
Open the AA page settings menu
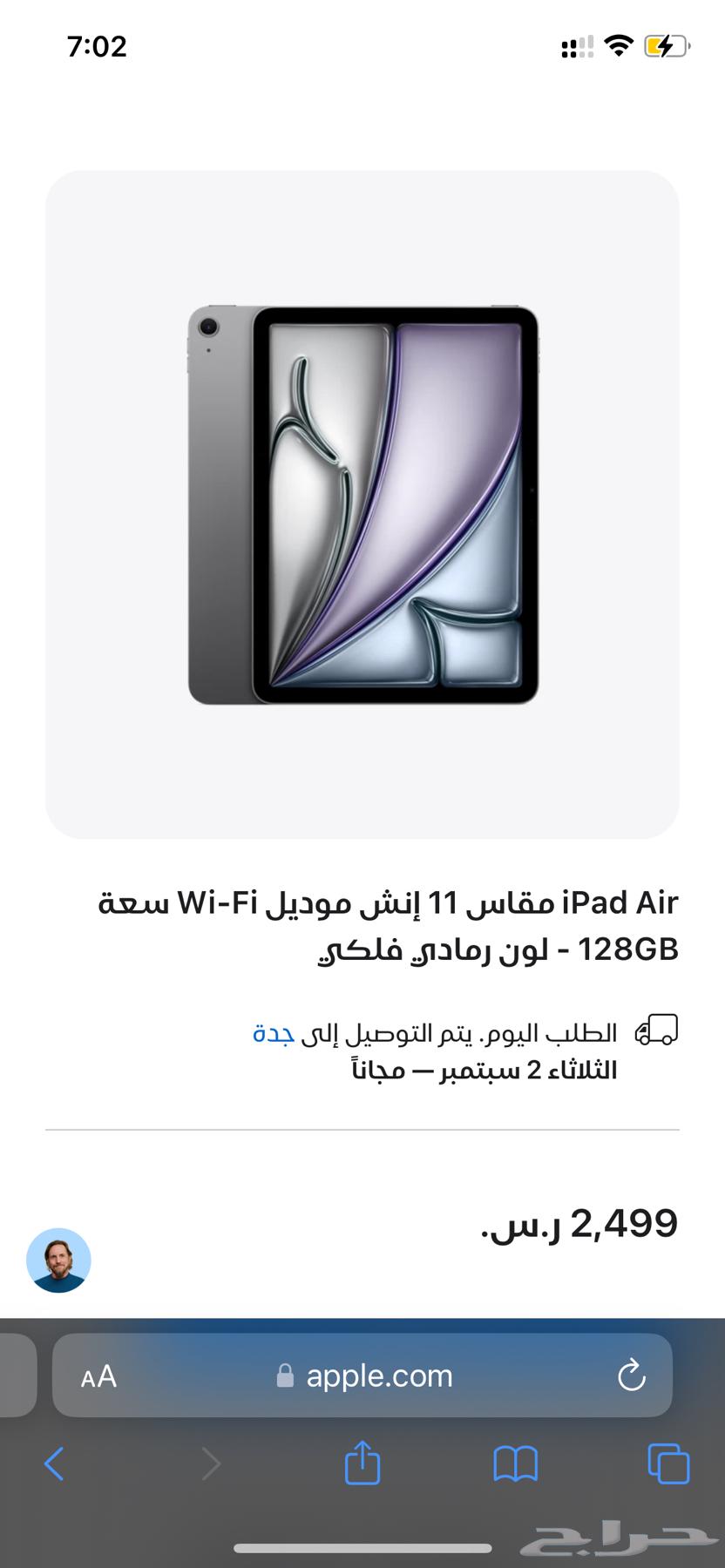click(x=98, y=1376)
